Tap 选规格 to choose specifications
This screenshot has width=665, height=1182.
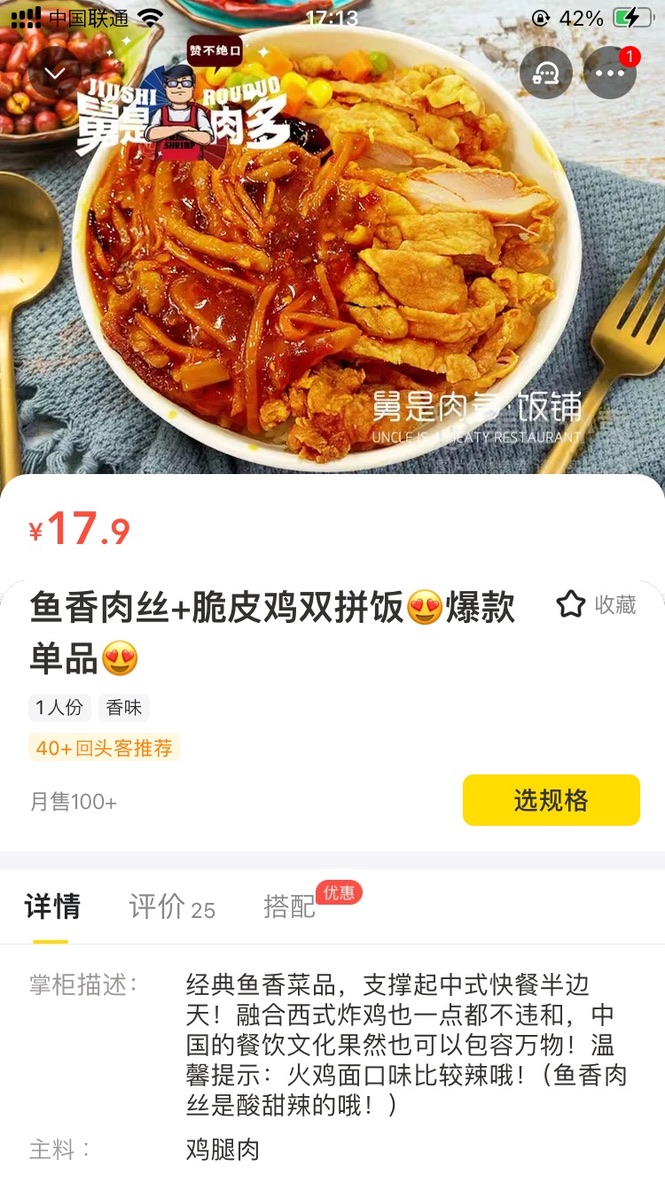[550, 800]
